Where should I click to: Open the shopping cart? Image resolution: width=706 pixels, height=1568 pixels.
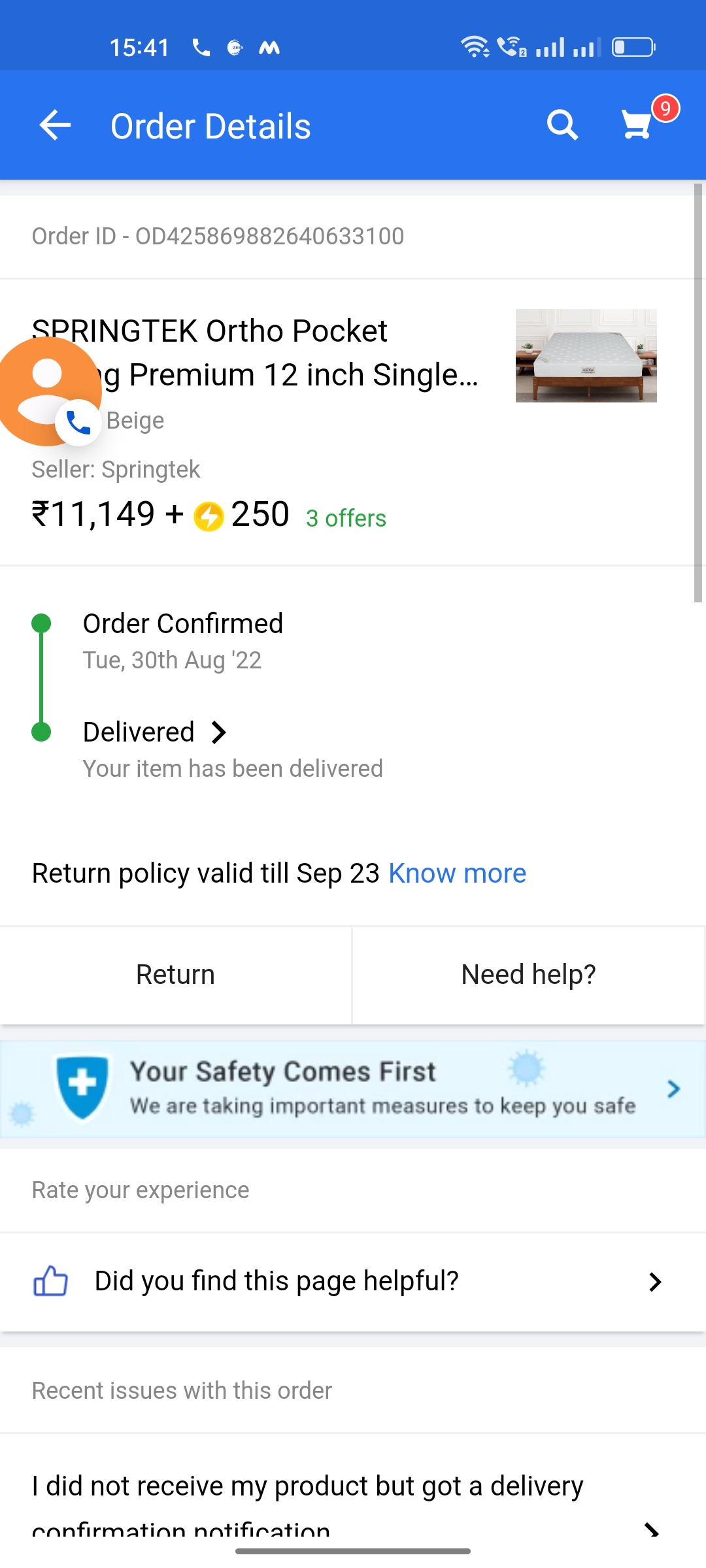[637, 124]
